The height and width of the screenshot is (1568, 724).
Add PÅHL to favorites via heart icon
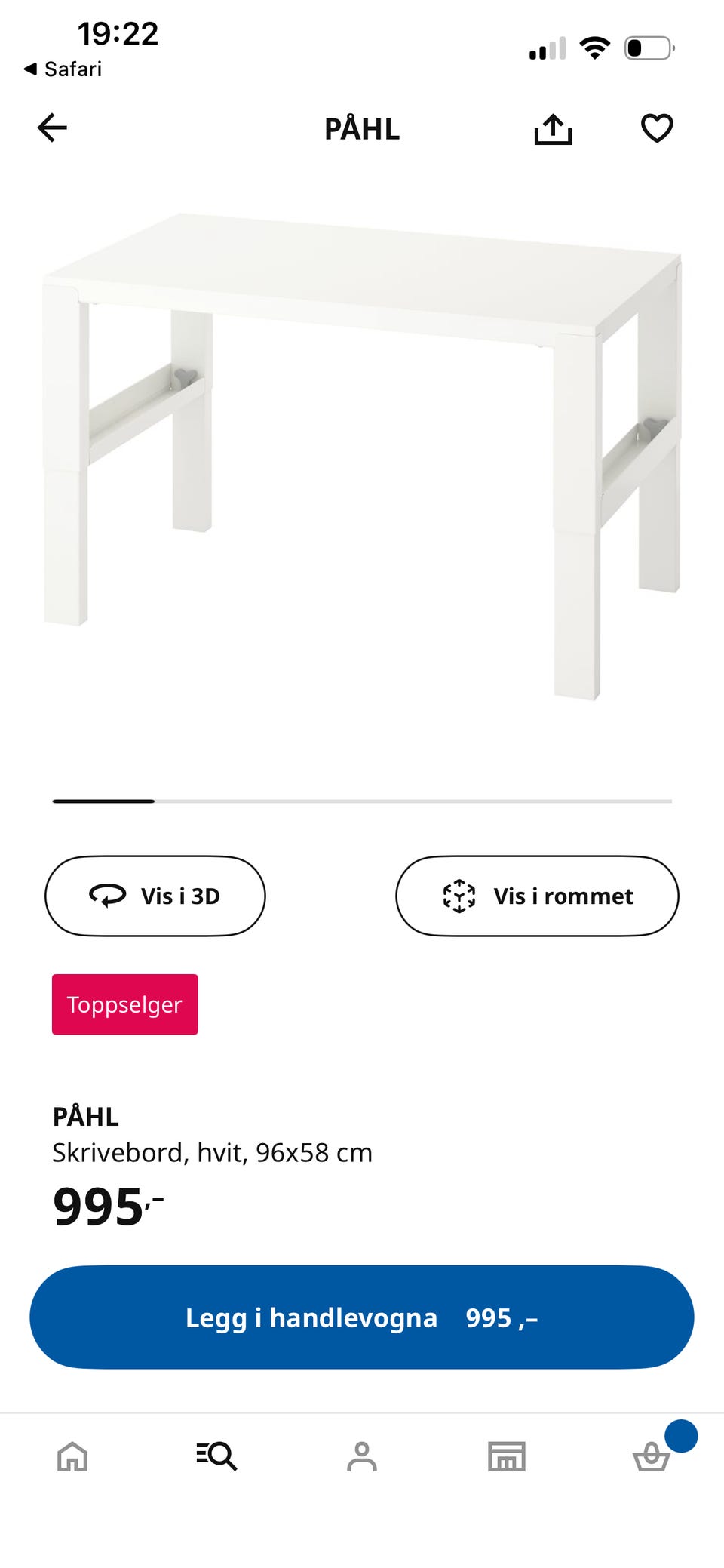tap(657, 128)
